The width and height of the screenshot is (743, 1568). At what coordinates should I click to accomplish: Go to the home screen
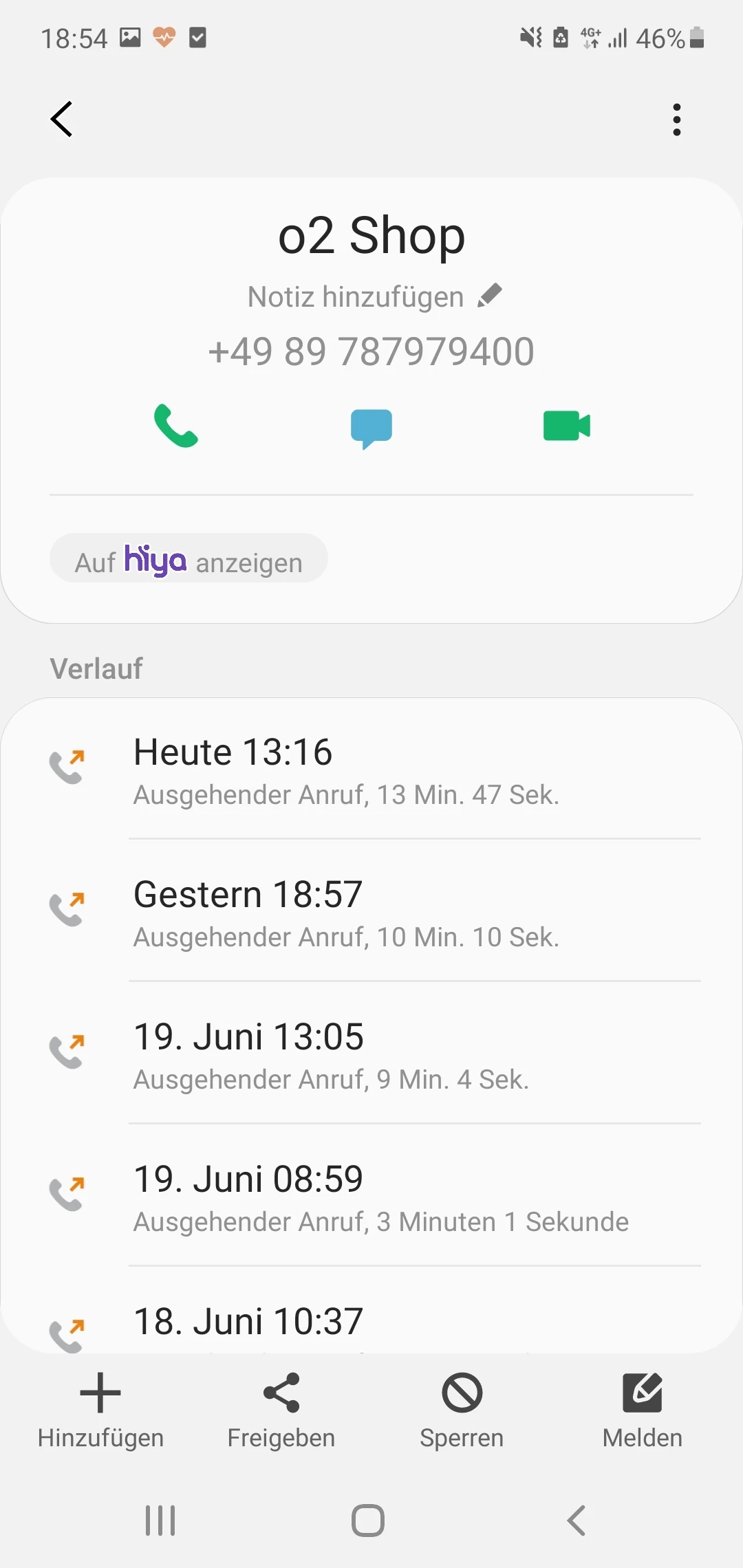368,1520
